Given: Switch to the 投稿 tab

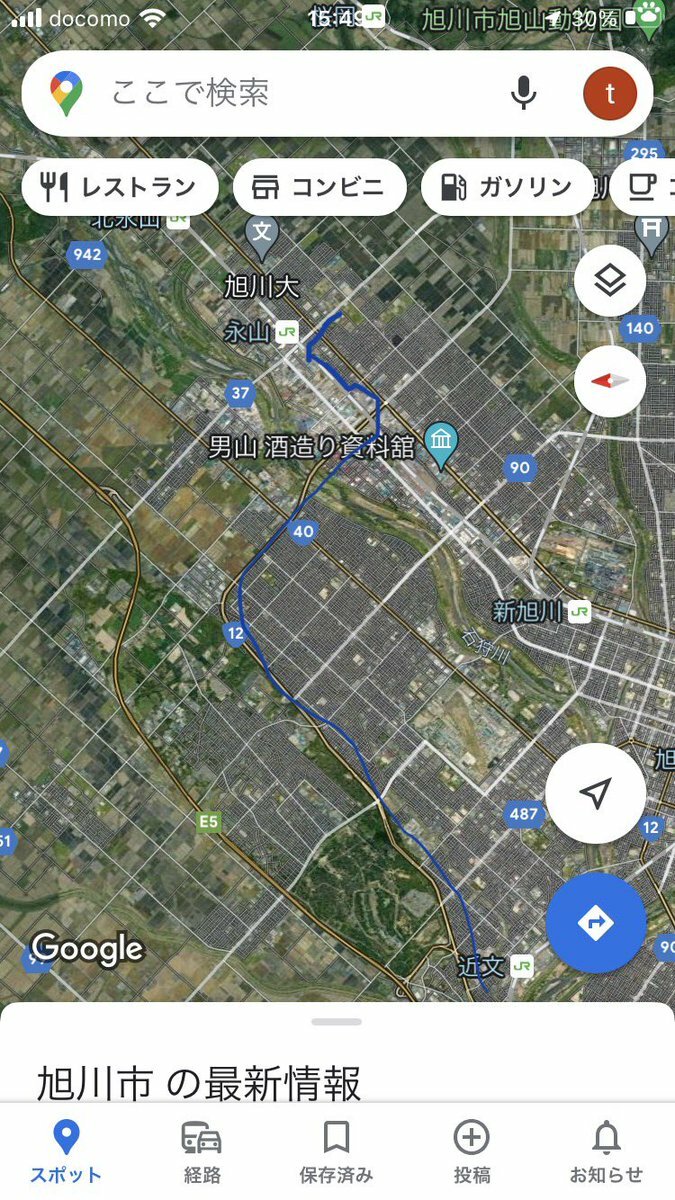Looking at the screenshot, I should click(x=471, y=1152).
